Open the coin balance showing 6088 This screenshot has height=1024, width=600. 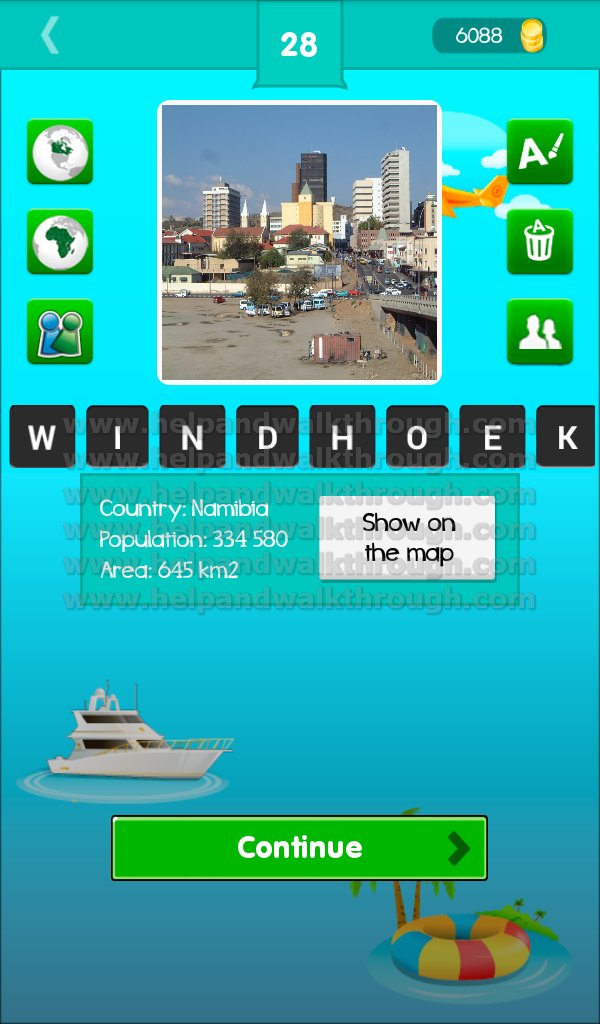490,35
